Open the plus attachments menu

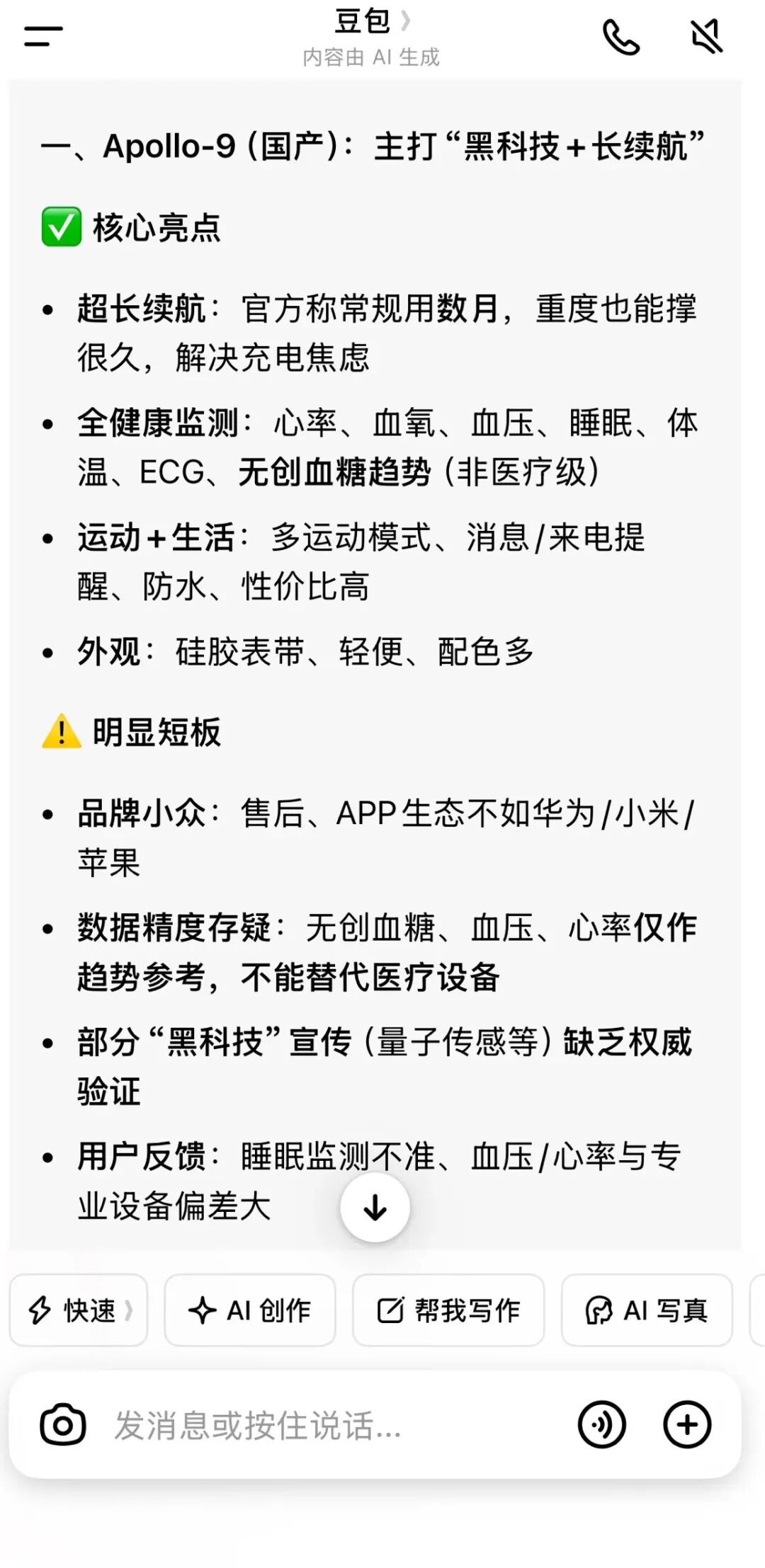coord(686,1424)
